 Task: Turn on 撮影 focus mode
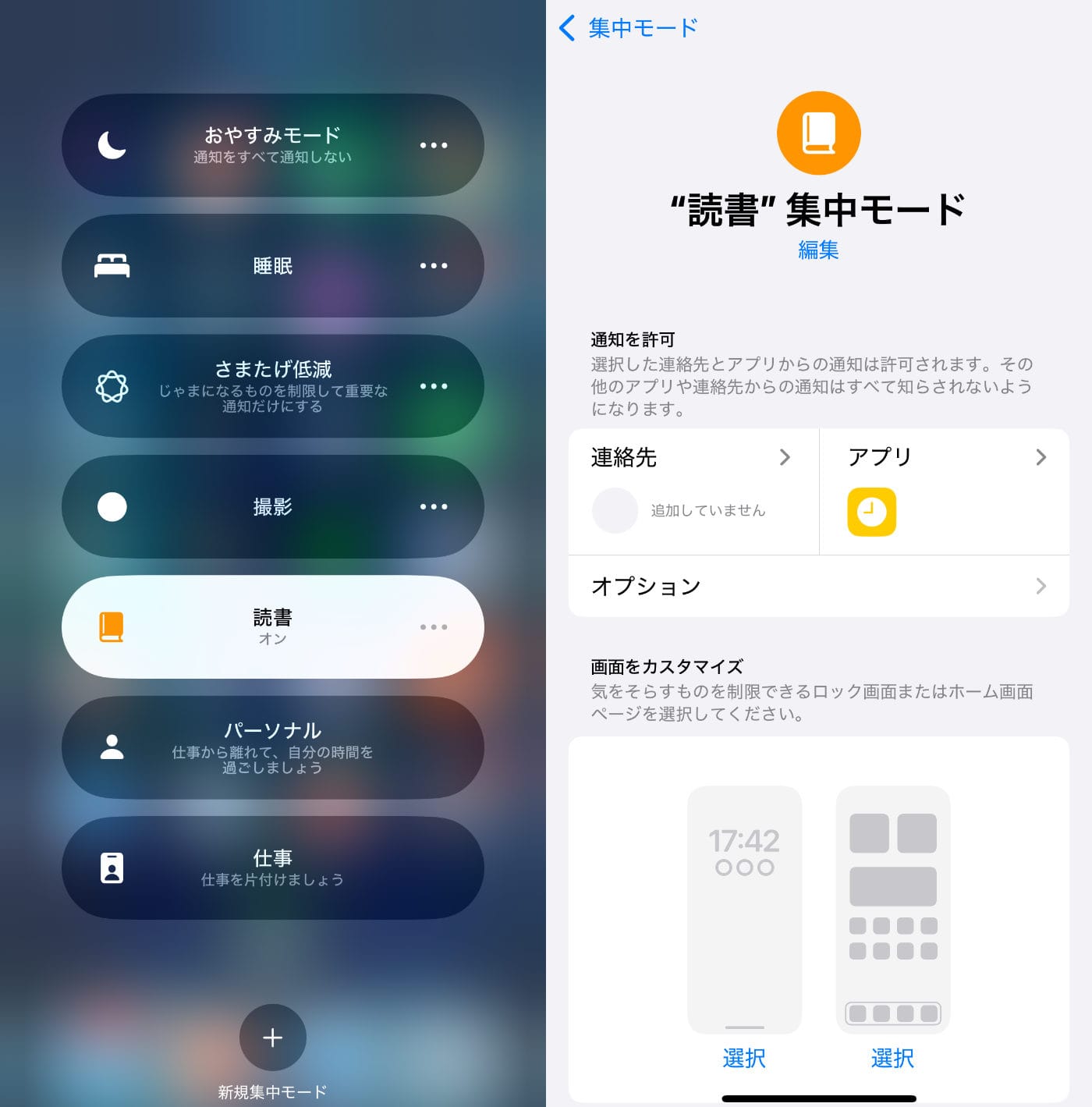tap(257, 507)
